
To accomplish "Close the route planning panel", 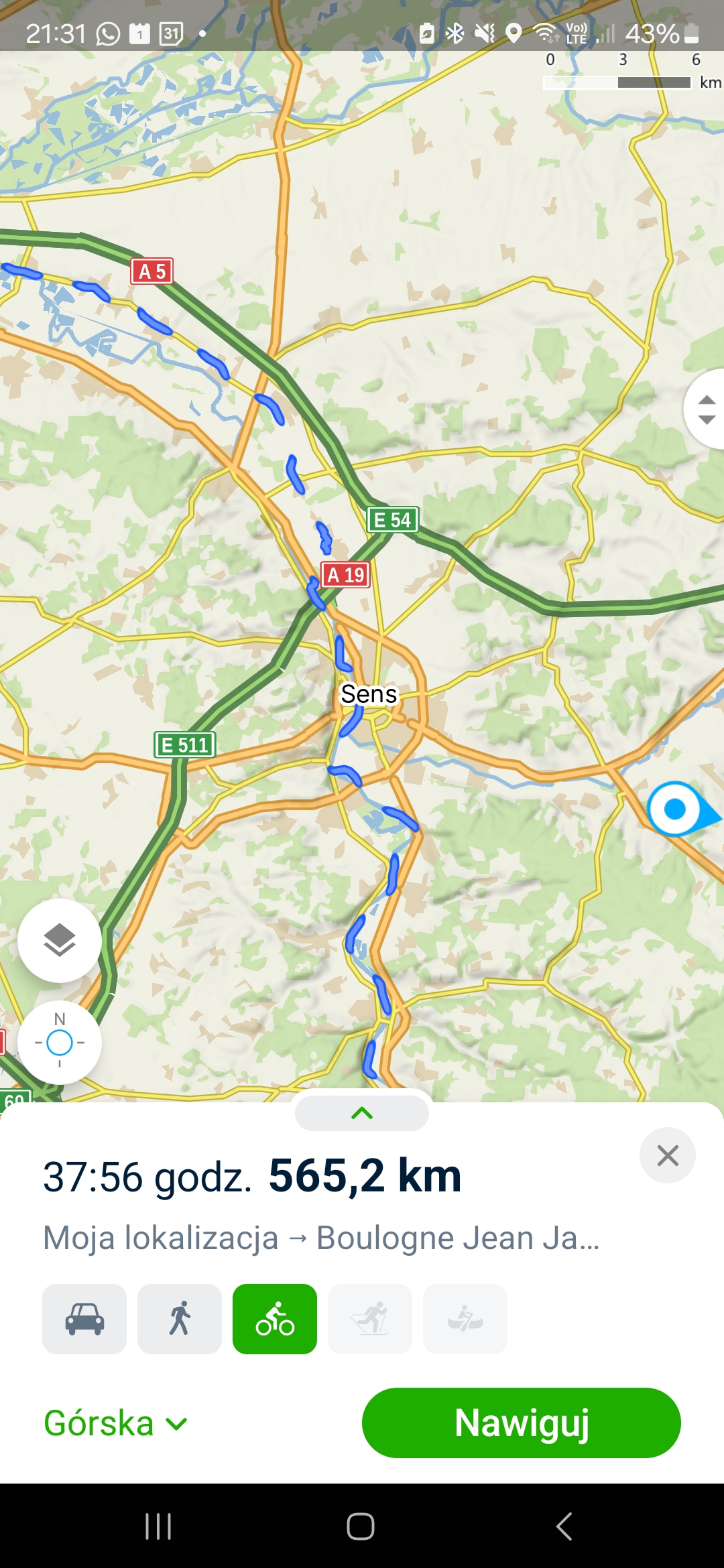I will [668, 1155].
